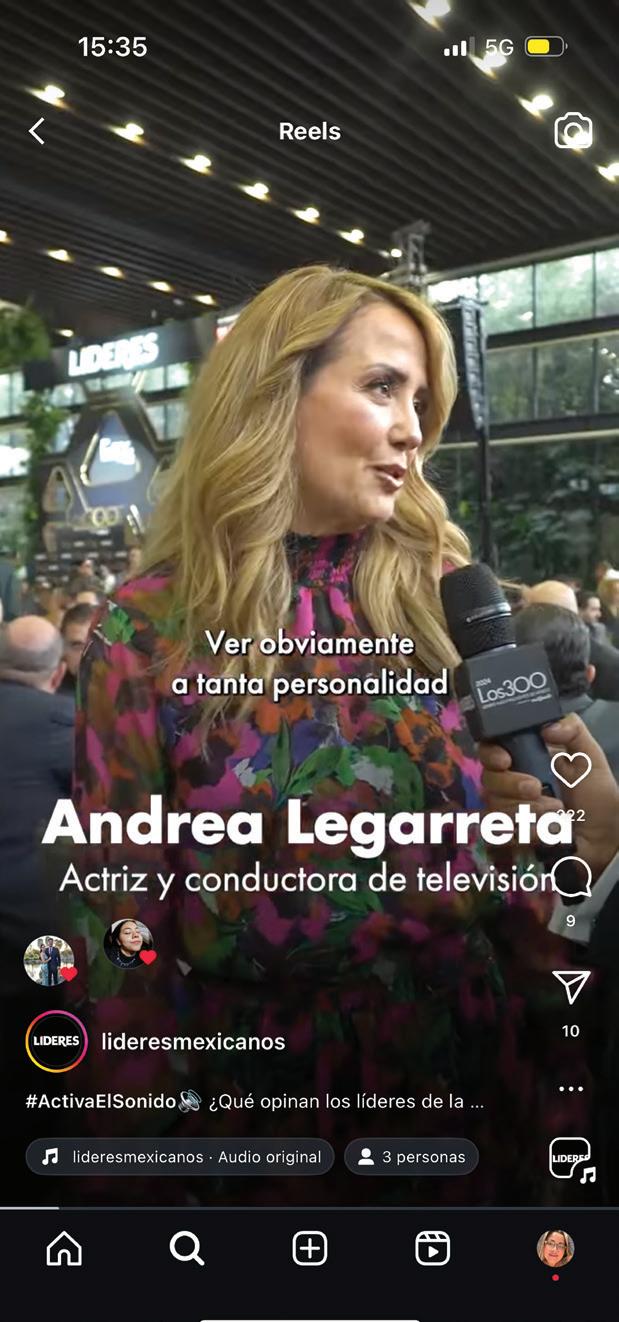The width and height of the screenshot is (619, 1322).
Task: Share this reel via the paper plane
Action: (x=571, y=987)
